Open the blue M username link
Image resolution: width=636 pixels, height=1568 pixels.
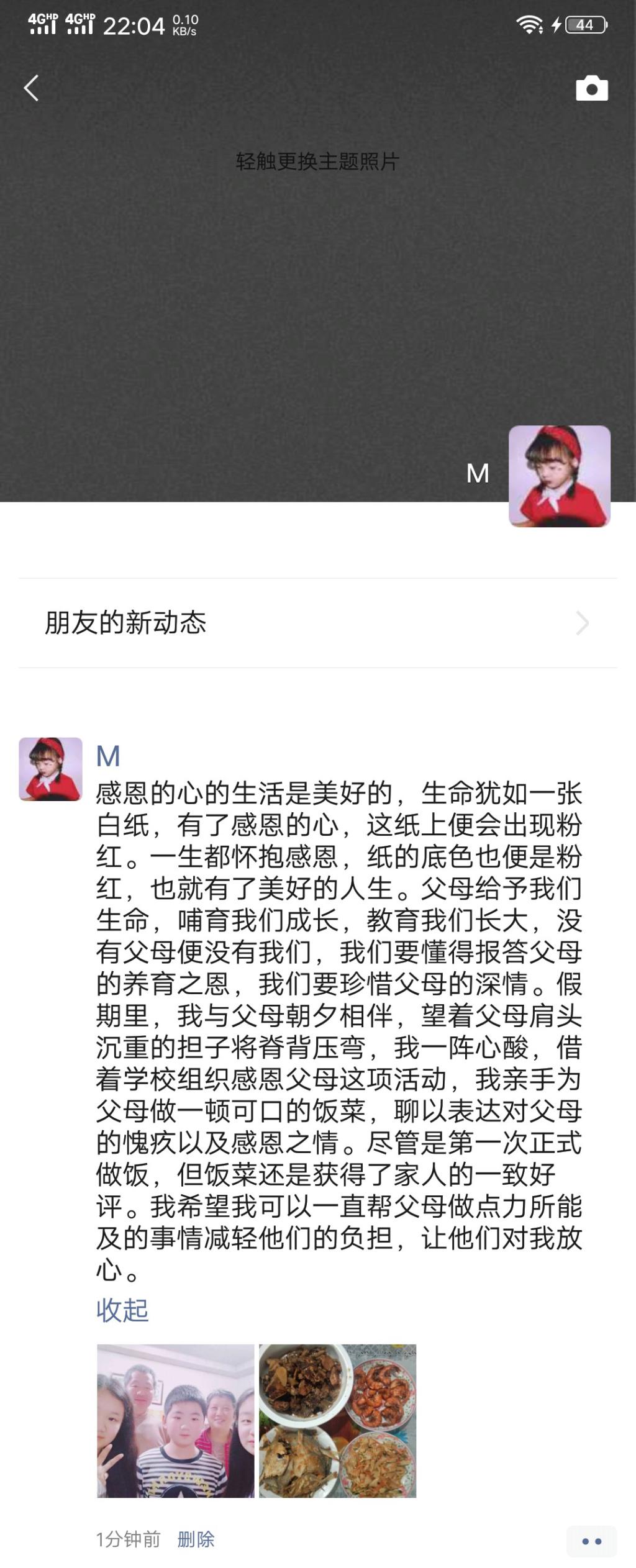pyautogui.click(x=108, y=756)
